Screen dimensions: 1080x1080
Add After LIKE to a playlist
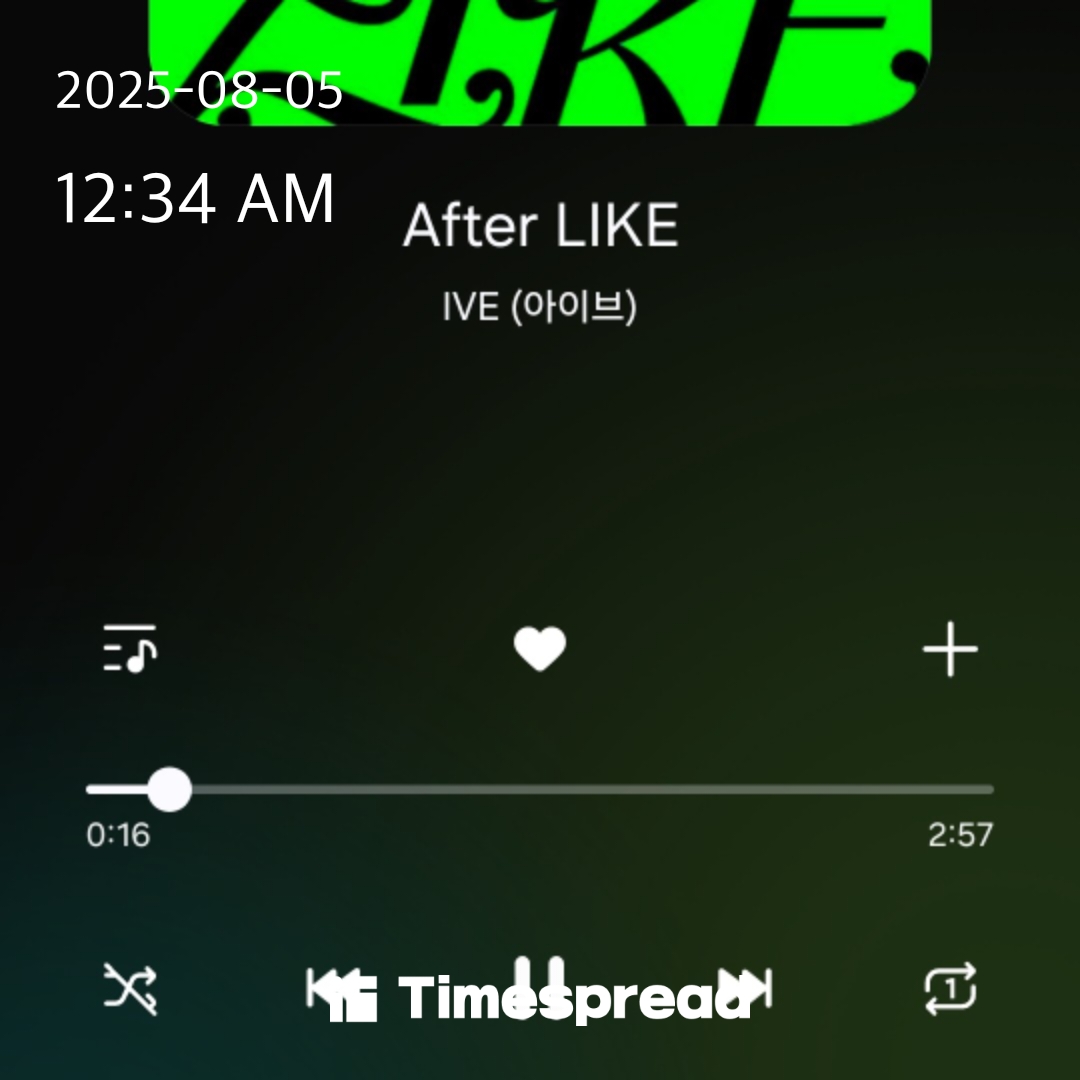(x=949, y=649)
